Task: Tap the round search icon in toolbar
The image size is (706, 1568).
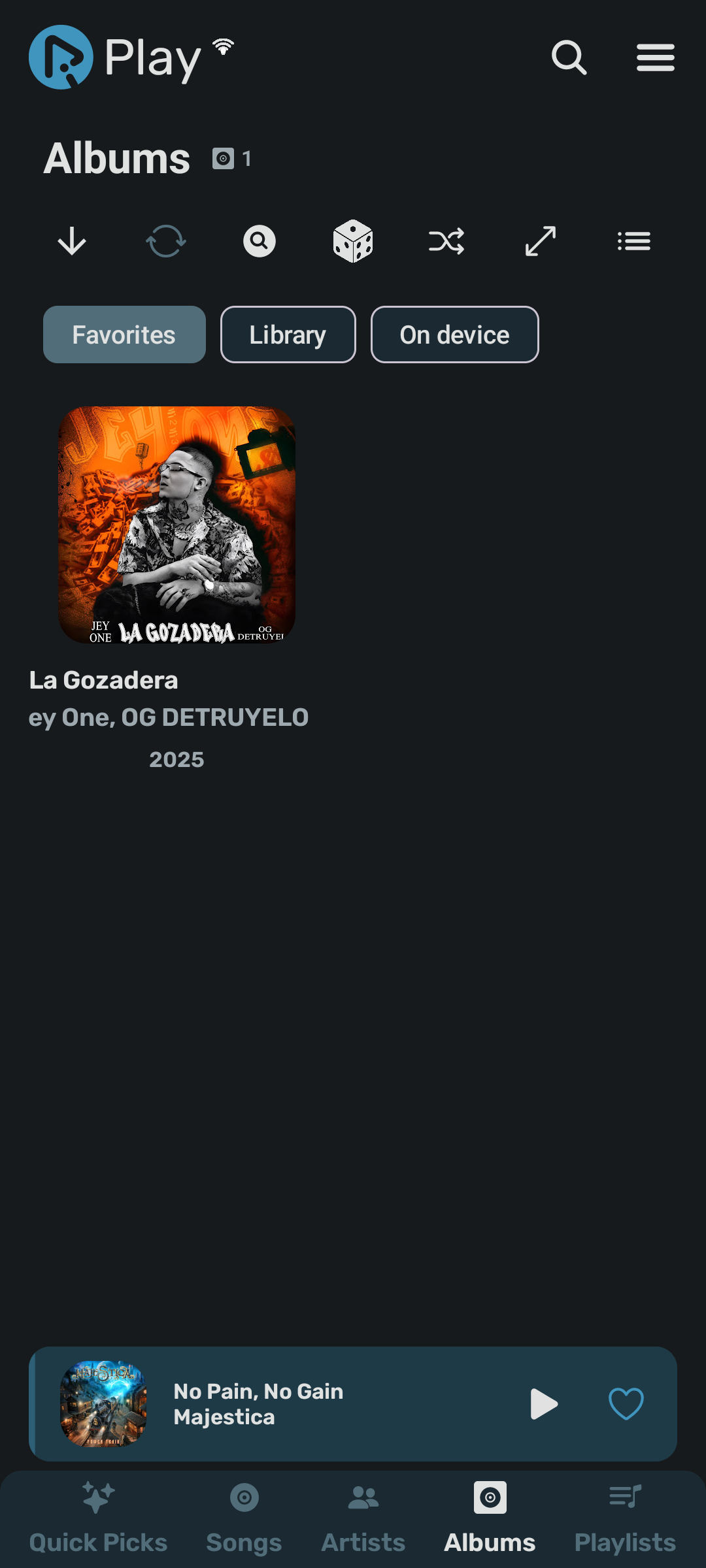Action: (x=260, y=241)
